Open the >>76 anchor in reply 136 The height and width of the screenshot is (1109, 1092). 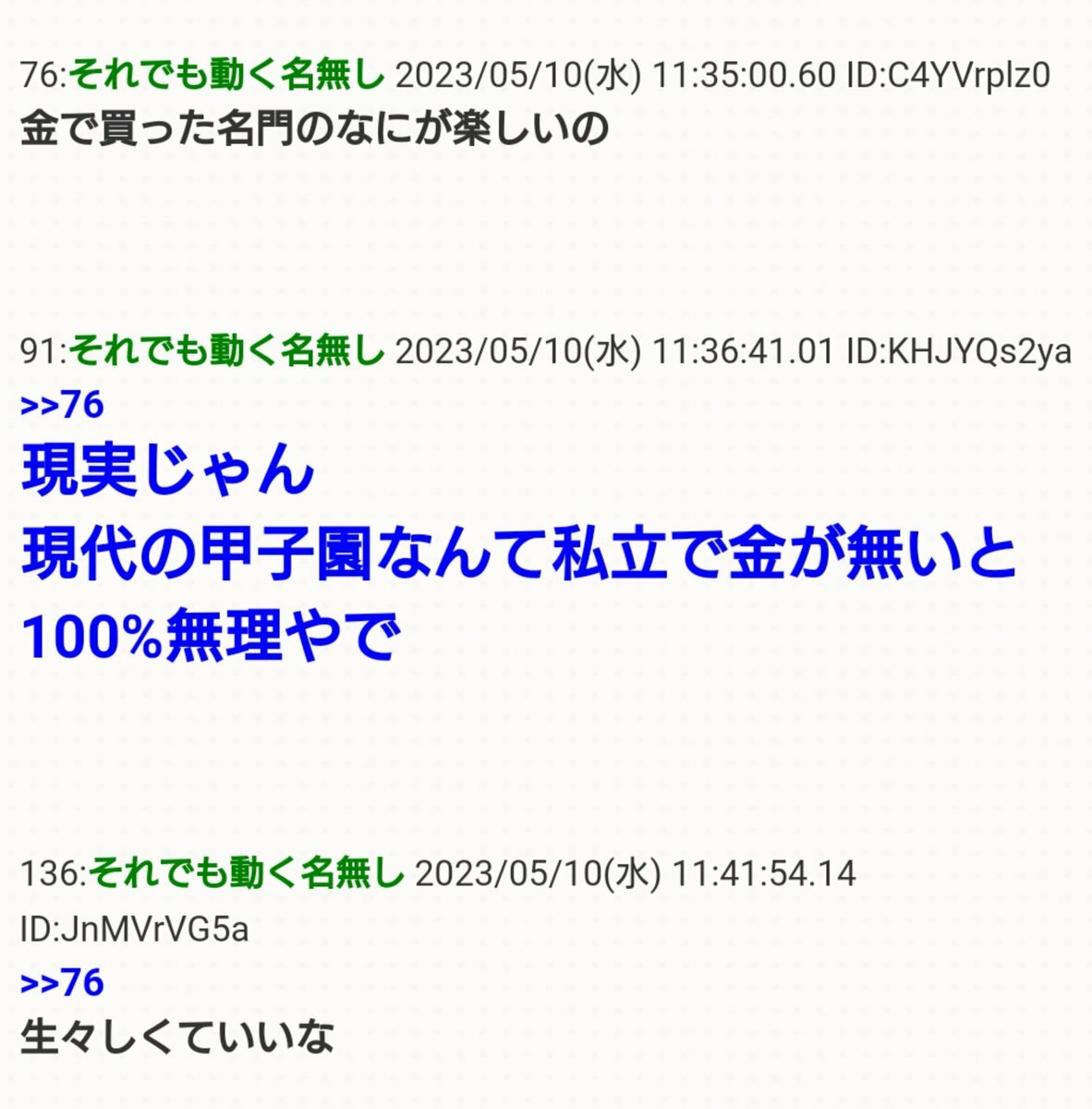(62, 982)
